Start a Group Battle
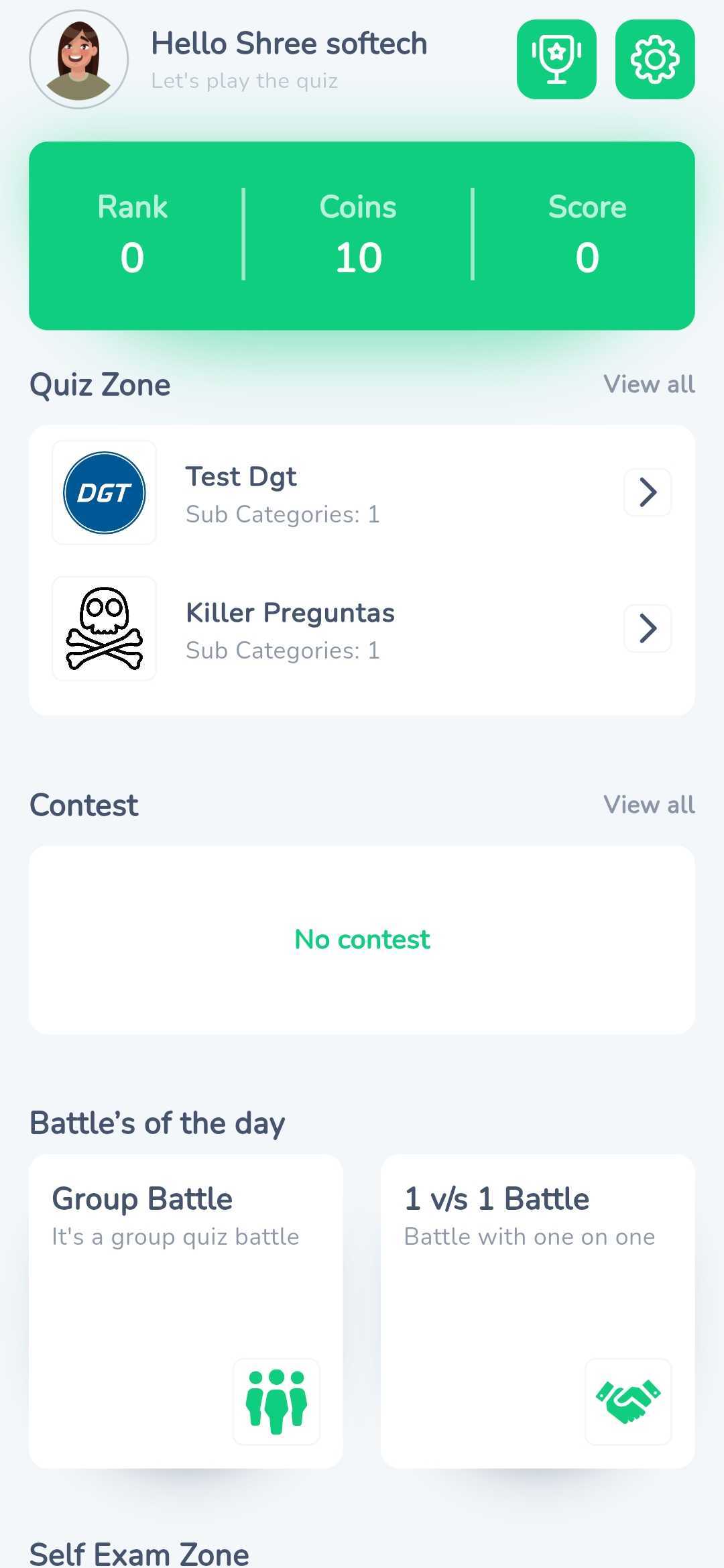The width and height of the screenshot is (724, 1568). click(186, 1311)
